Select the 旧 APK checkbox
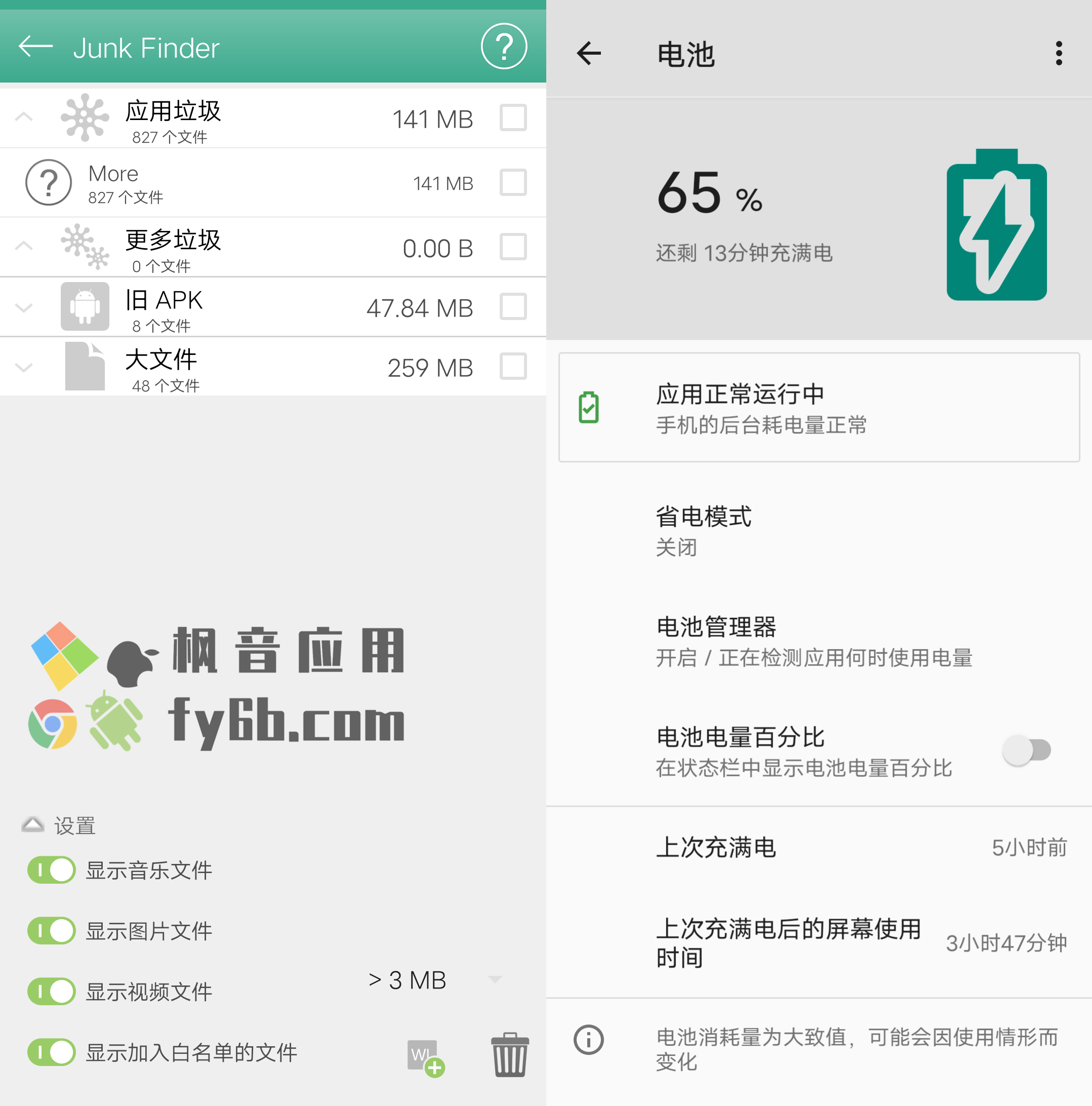The height and width of the screenshot is (1106, 1092). coord(512,307)
